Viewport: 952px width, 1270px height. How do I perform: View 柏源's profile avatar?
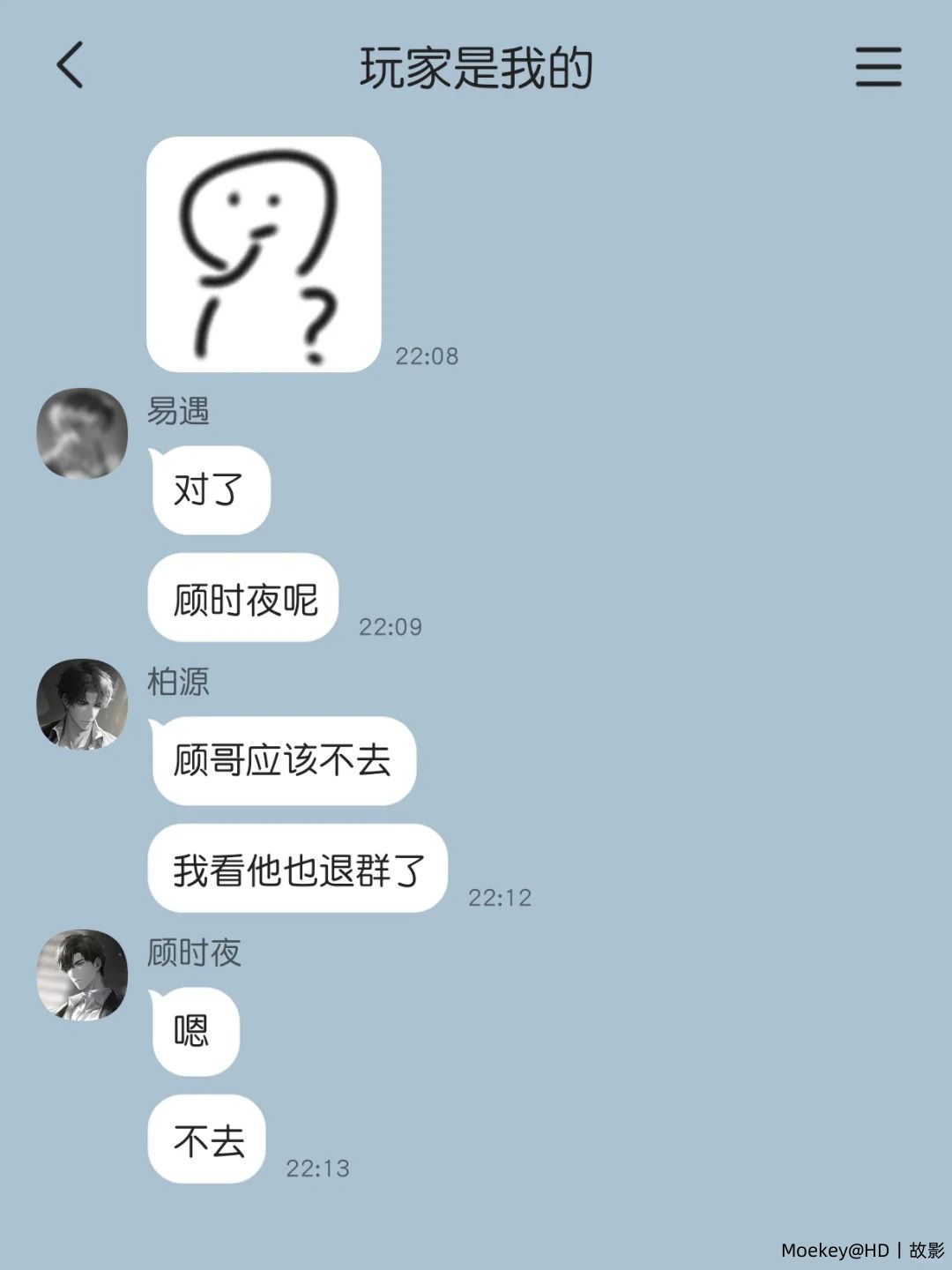82,705
